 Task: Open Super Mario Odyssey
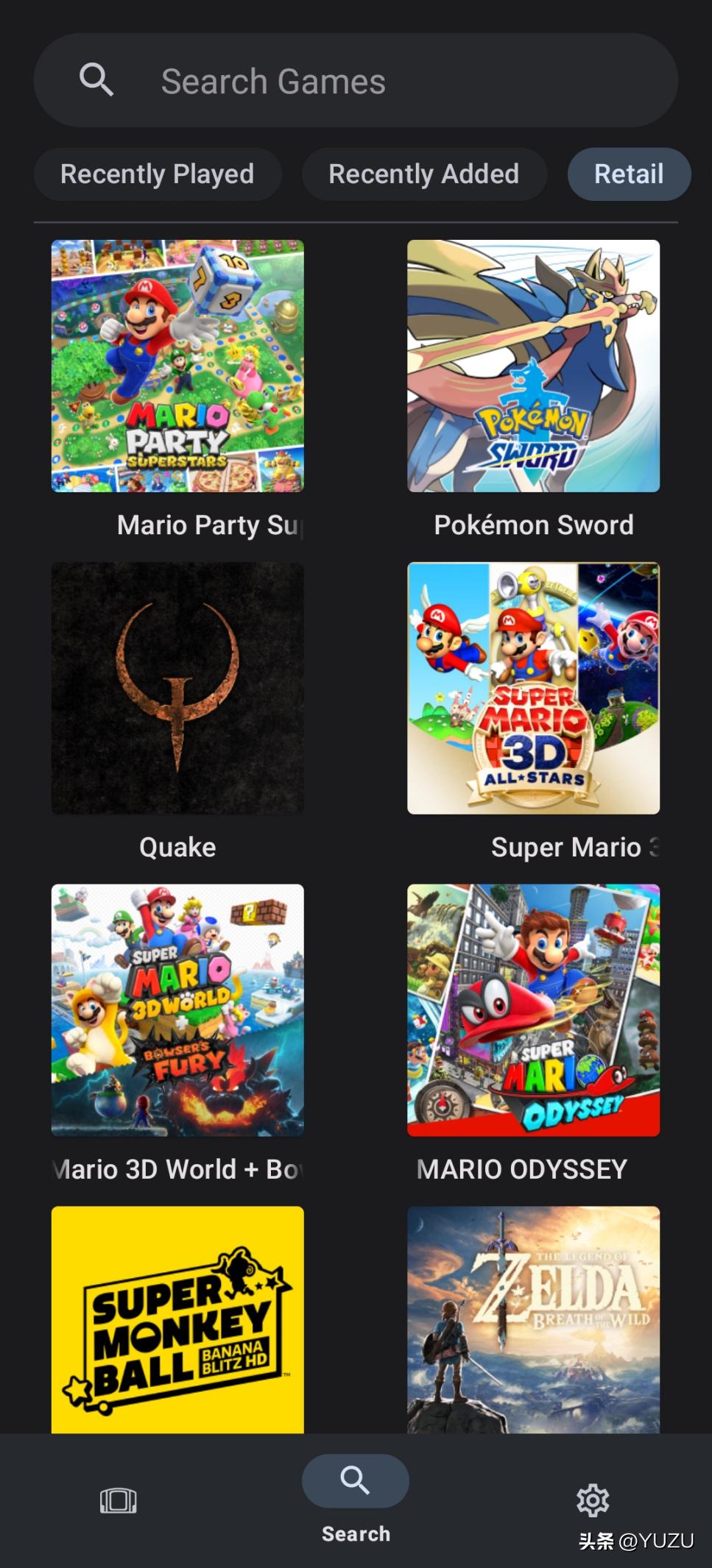tap(533, 1010)
